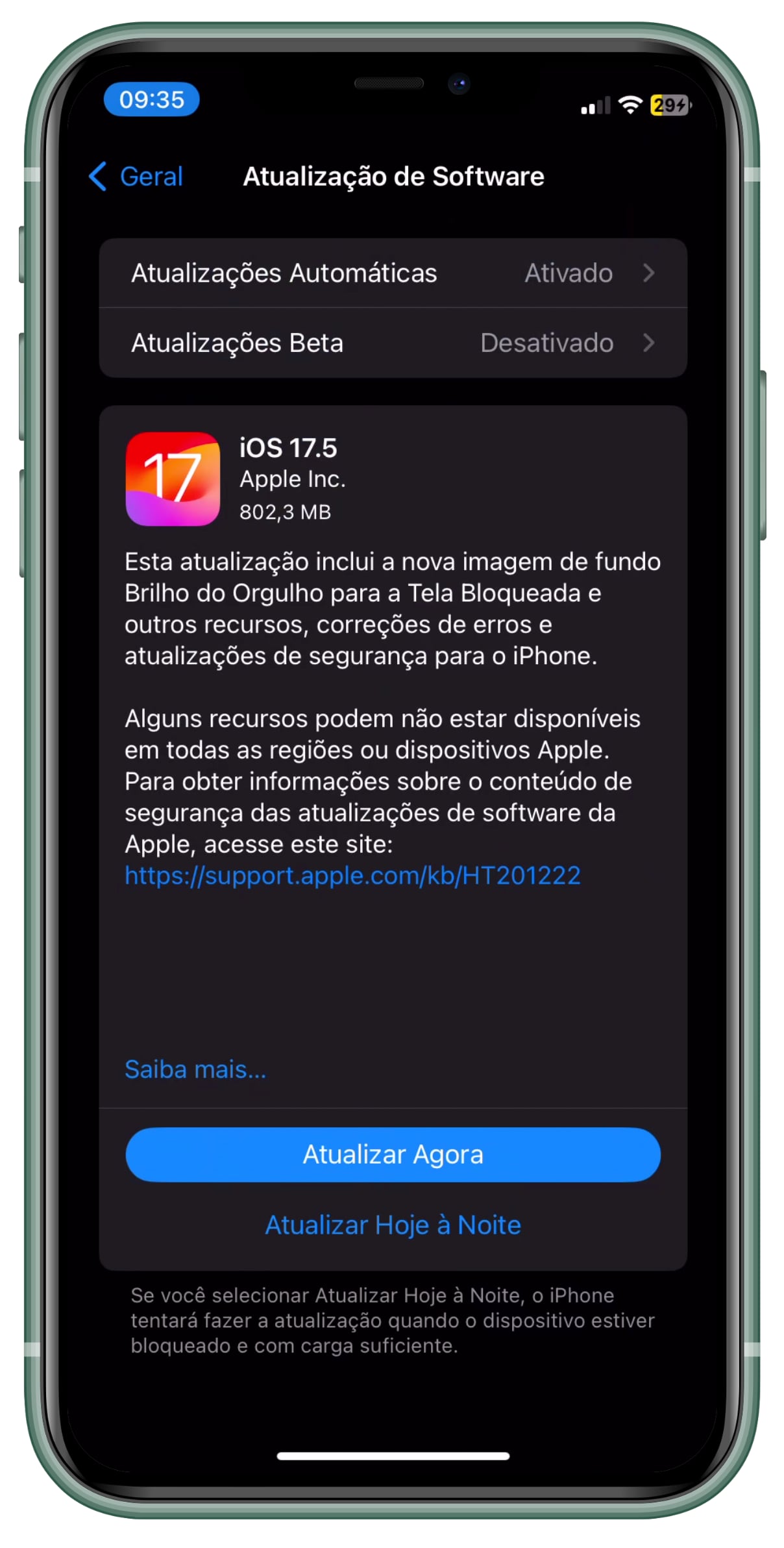Screen dimensions: 784x1548
Task: Go back to Geral settings
Action: pos(136,177)
